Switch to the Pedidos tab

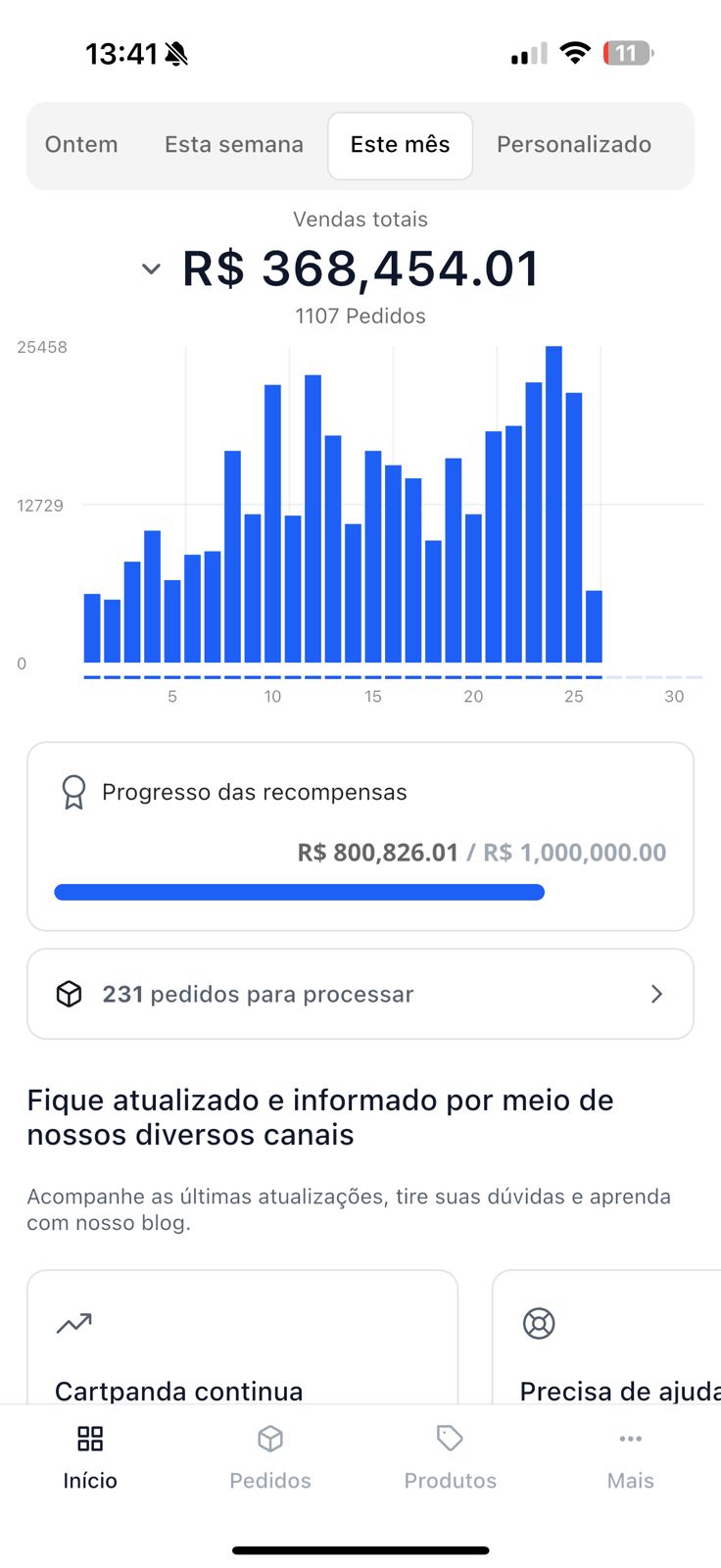click(270, 1458)
